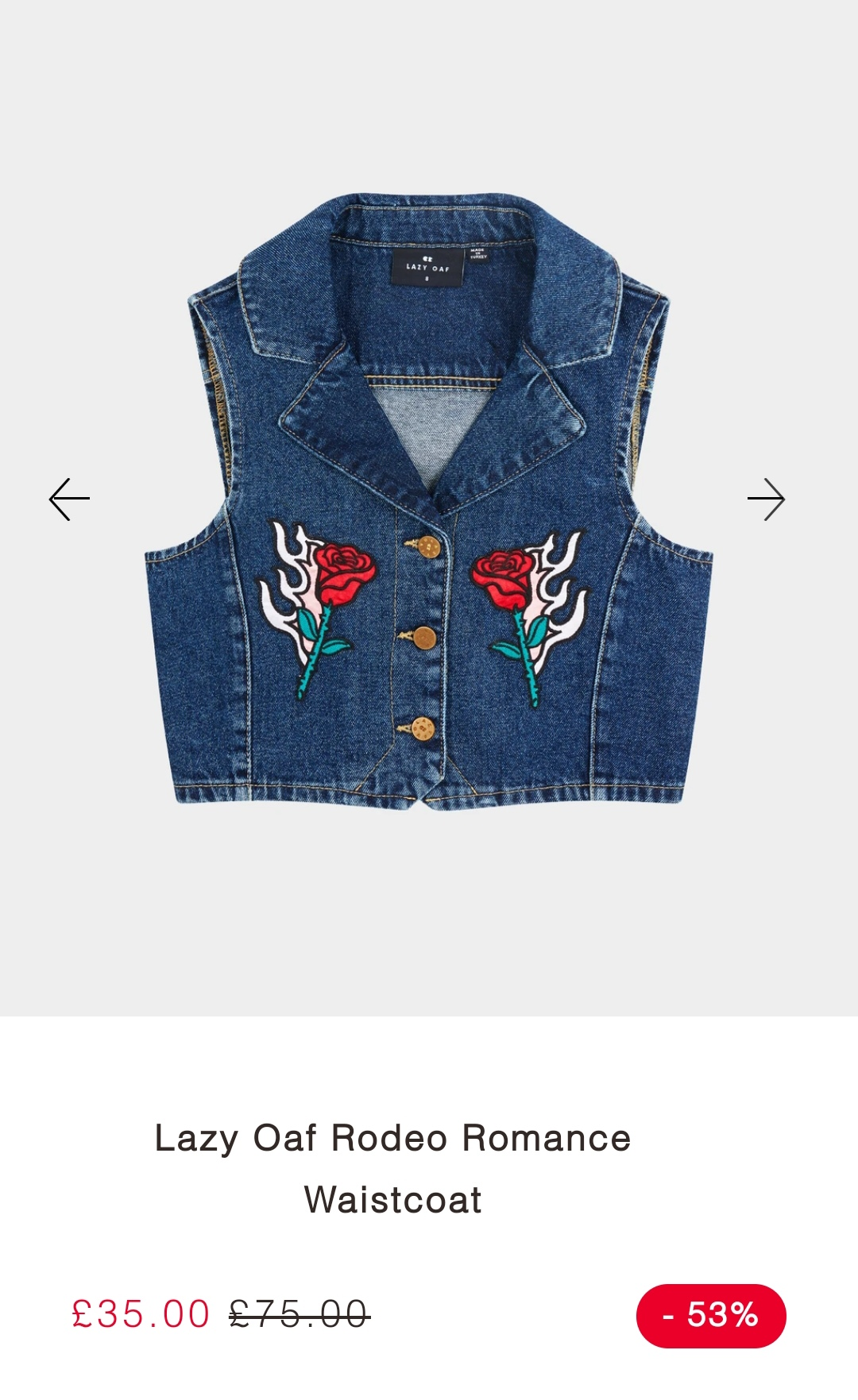This screenshot has width=858, height=1400.
Task: Open the denim waistcoat product photo
Action: click(x=427, y=500)
